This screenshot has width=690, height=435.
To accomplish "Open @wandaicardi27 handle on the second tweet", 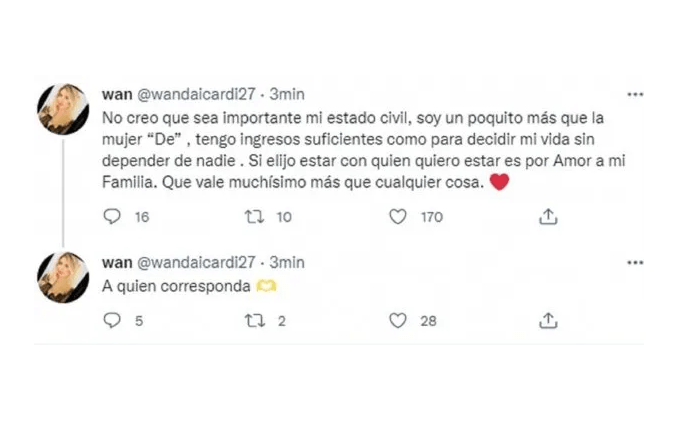I will pos(198,262).
